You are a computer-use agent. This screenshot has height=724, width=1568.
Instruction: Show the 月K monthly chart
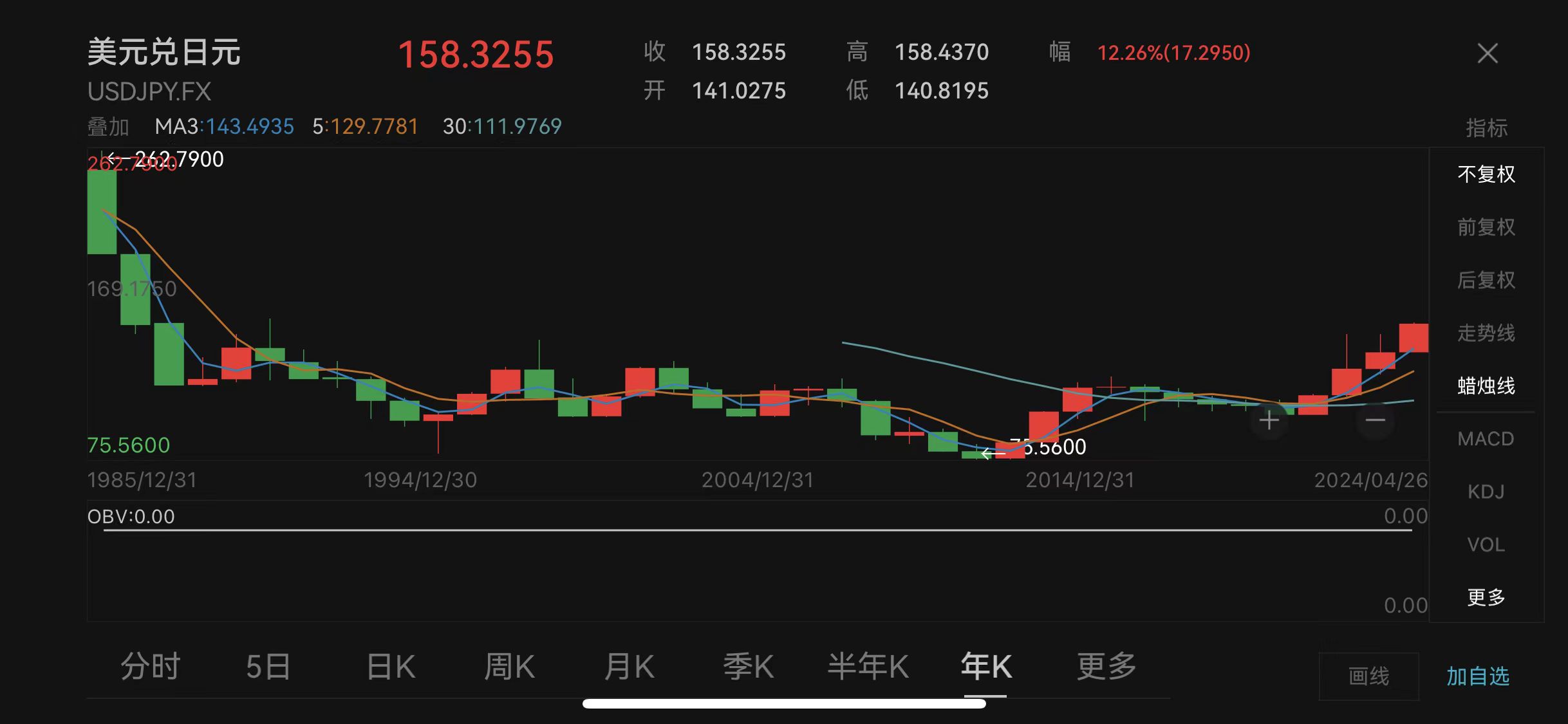(629, 666)
